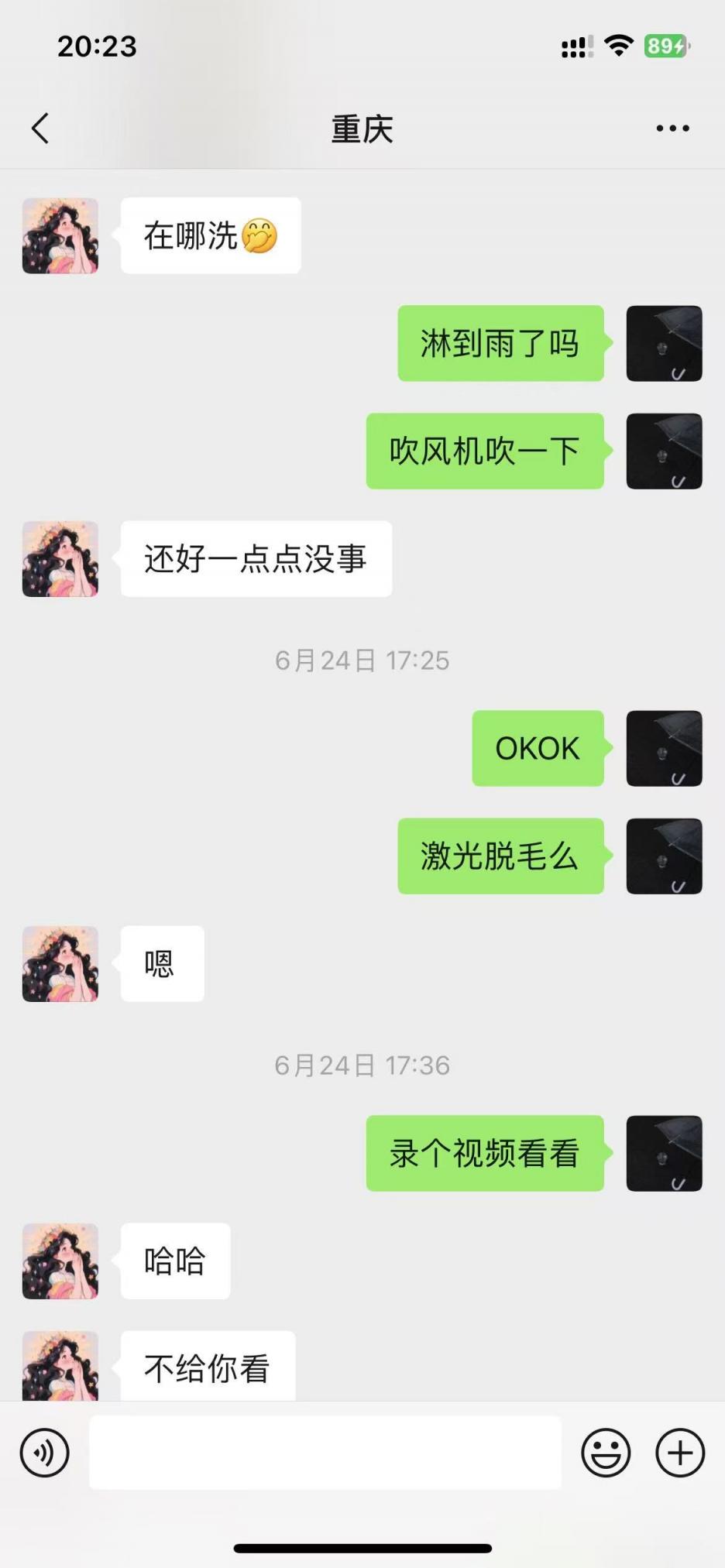Open the plus attachment menu
725x1568 pixels.
click(x=679, y=1453)
